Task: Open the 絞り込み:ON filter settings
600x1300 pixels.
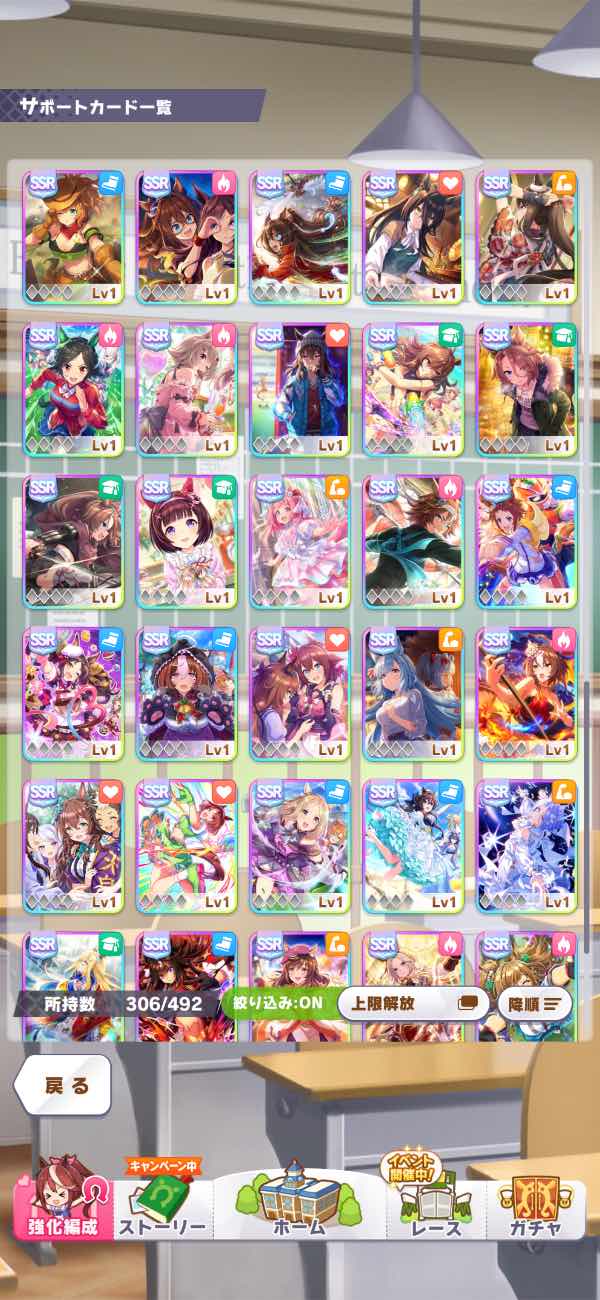Action: coord(276,1003)
